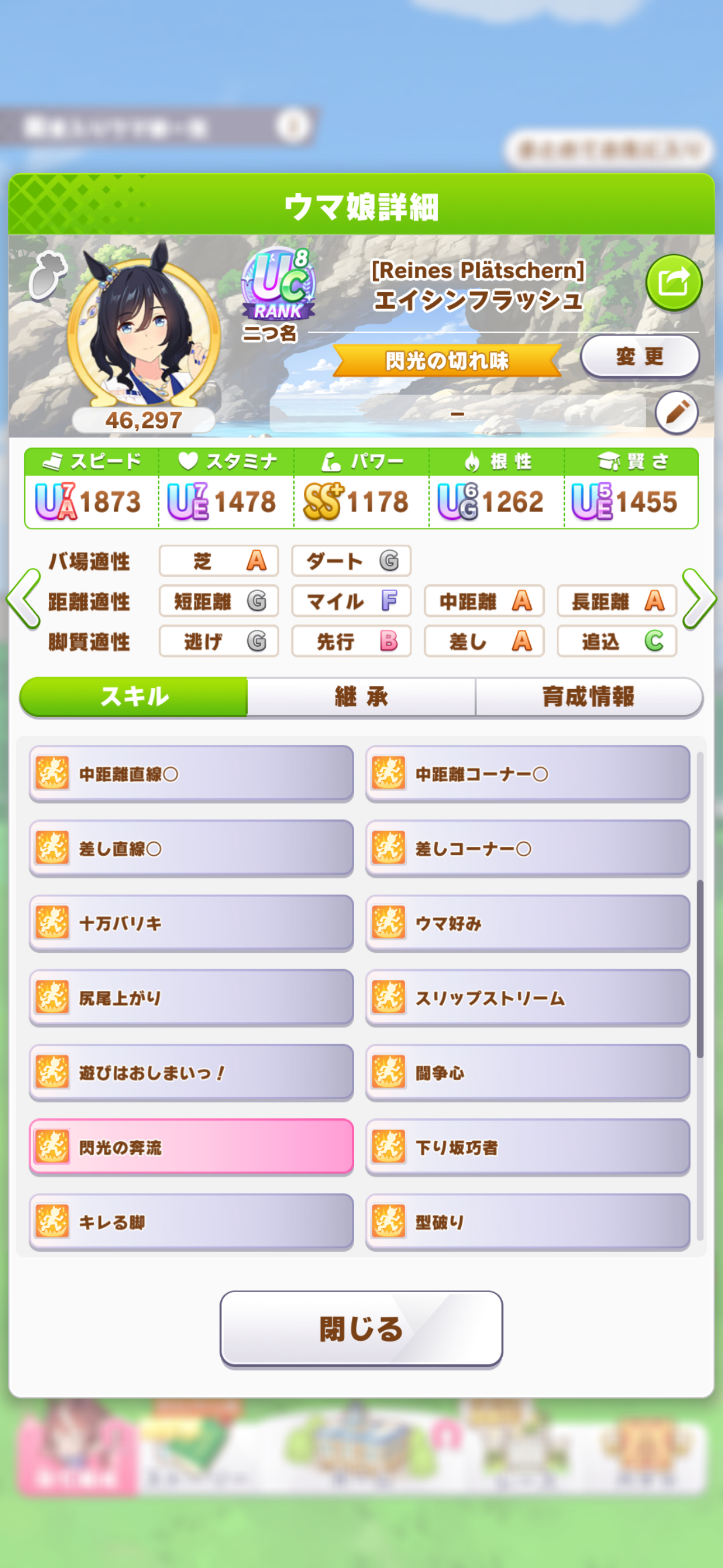723x1568 pixels.
Task: Share this Uma Musume detail
Action: click(673, 283)
